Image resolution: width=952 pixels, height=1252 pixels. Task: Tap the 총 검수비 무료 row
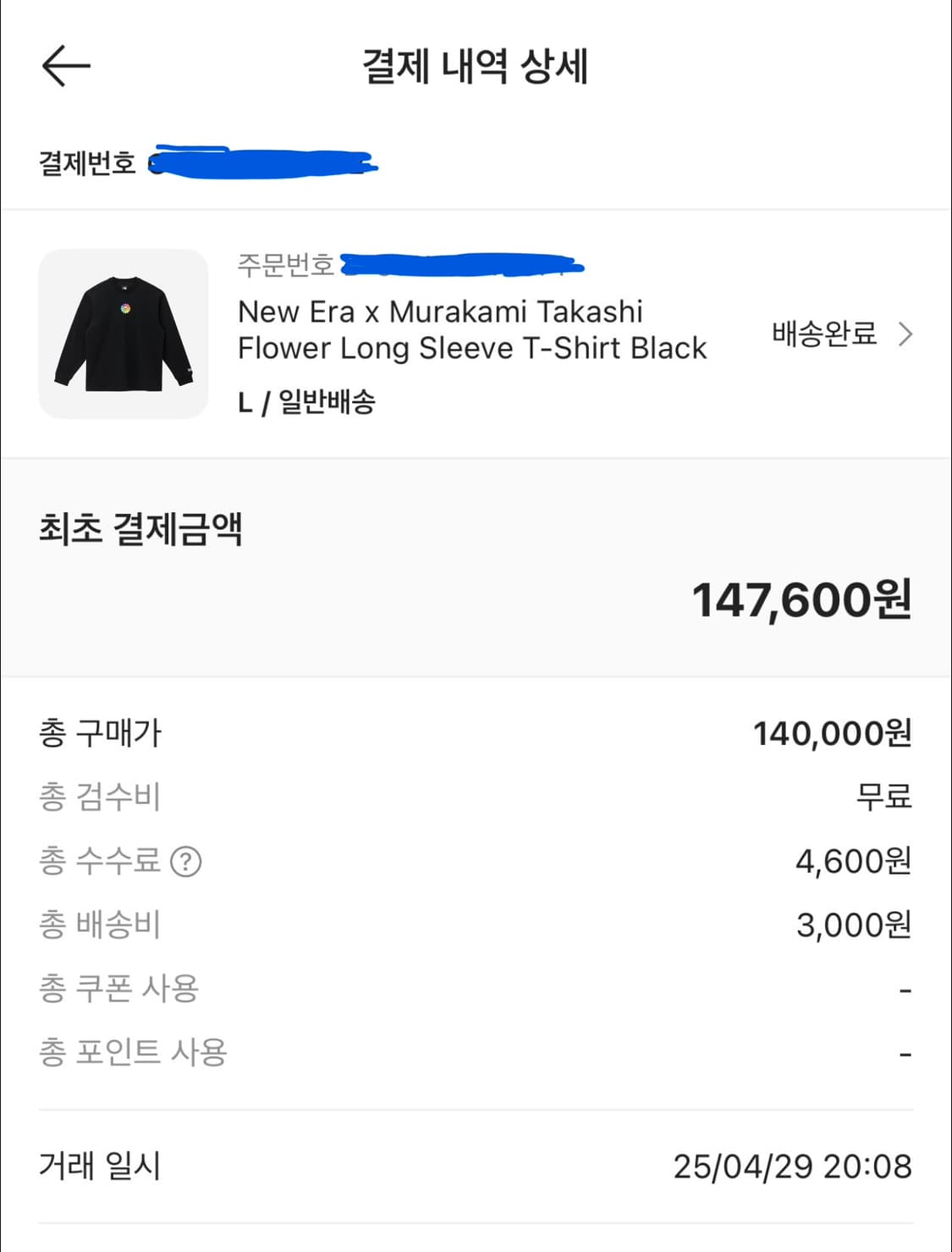[x=476, y=797]
